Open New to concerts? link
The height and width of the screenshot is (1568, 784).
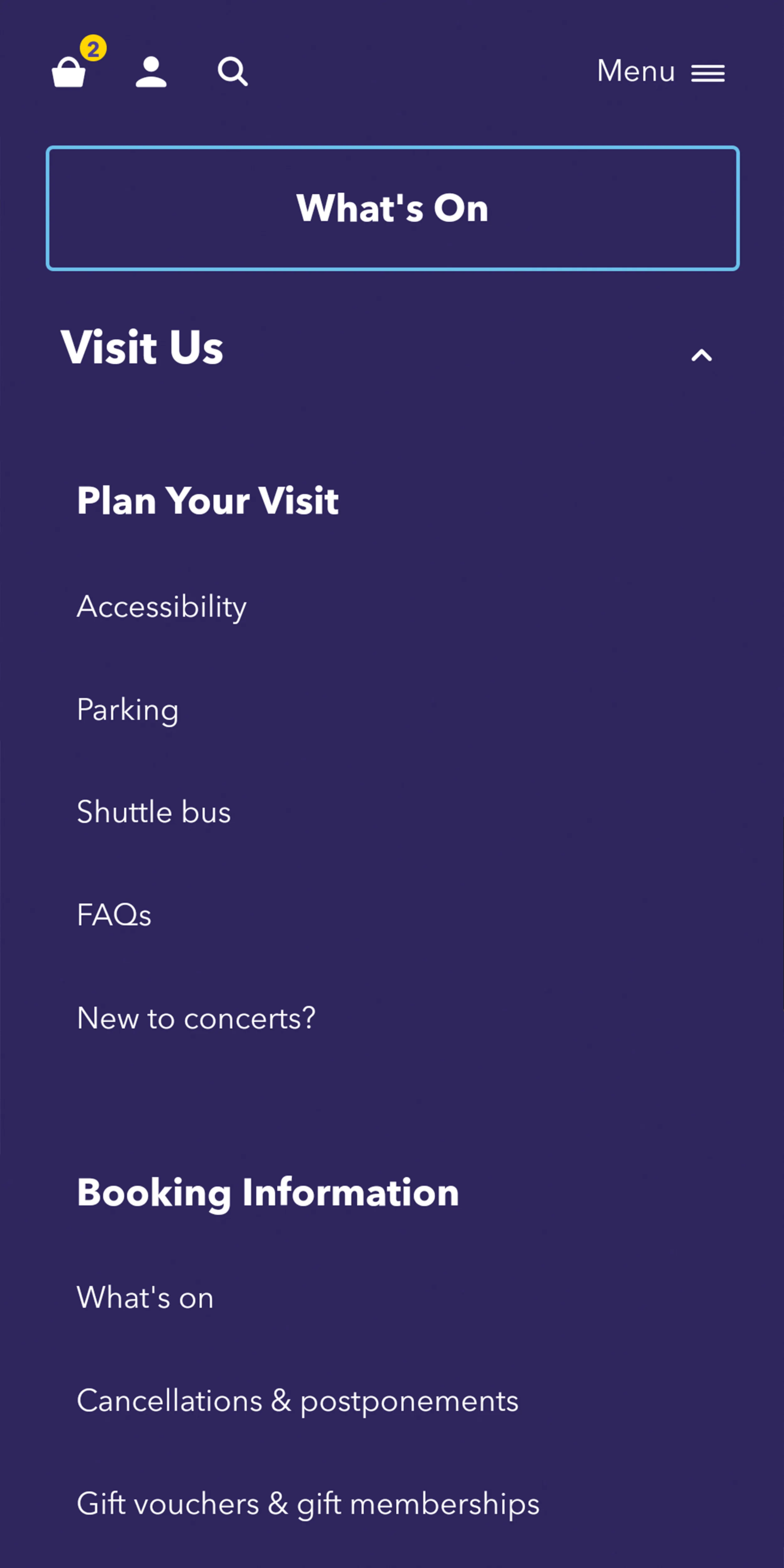[x=196, y=1018]
